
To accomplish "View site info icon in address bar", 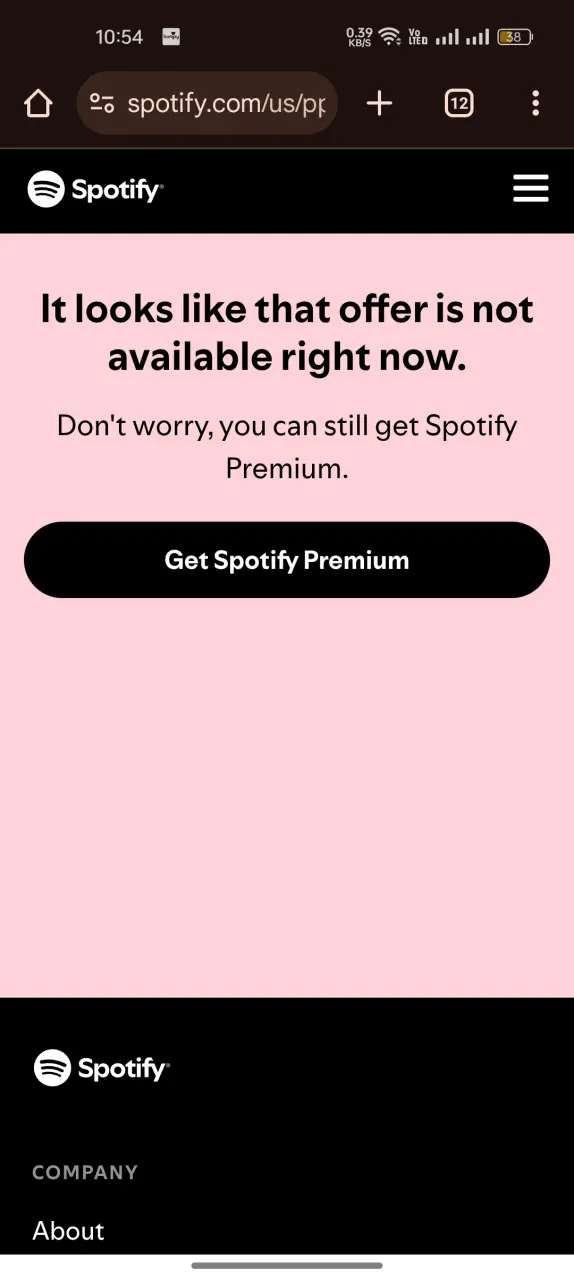I will coord(102,103).
